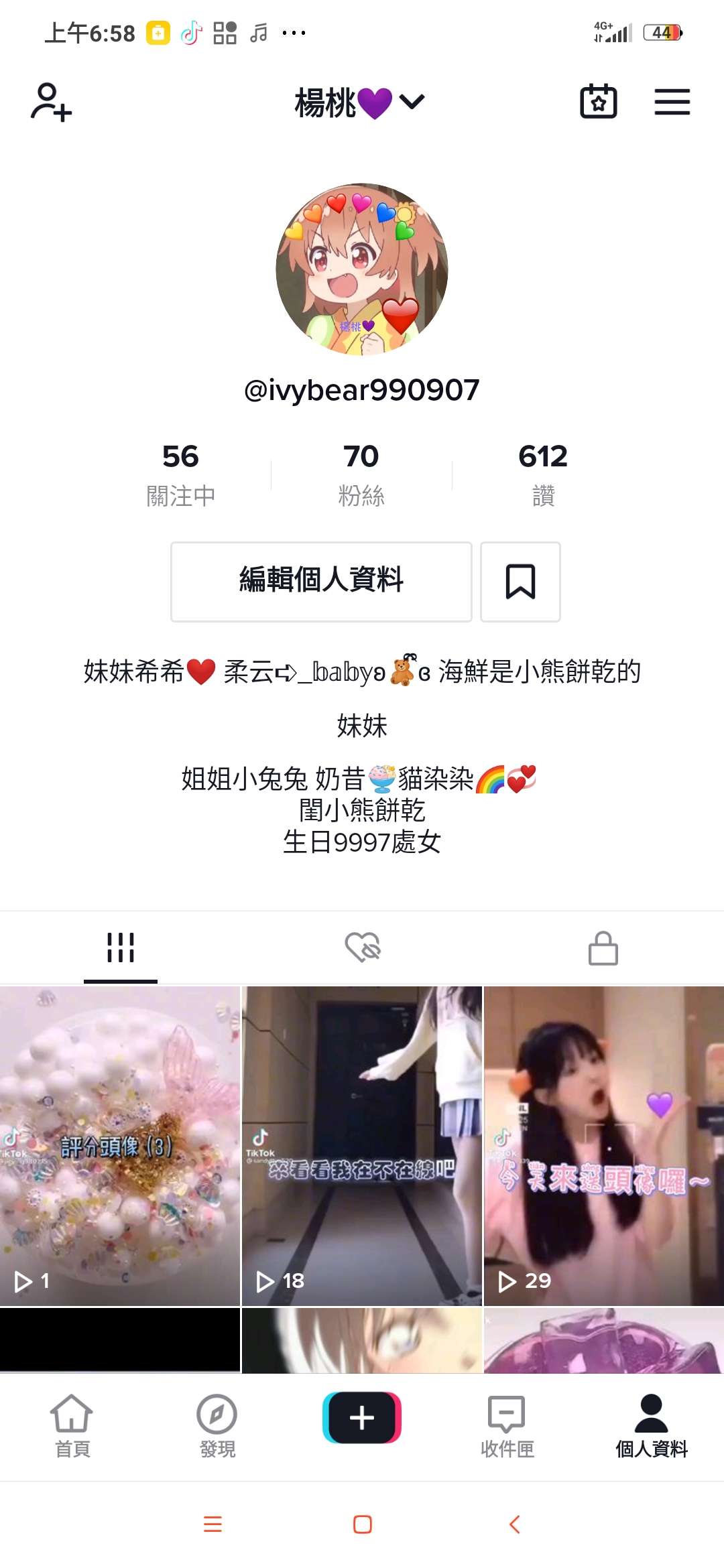Go to the 首頁 home tab
The image size is (724, 1568).
pyautogui.click(x=72, y=1425)
